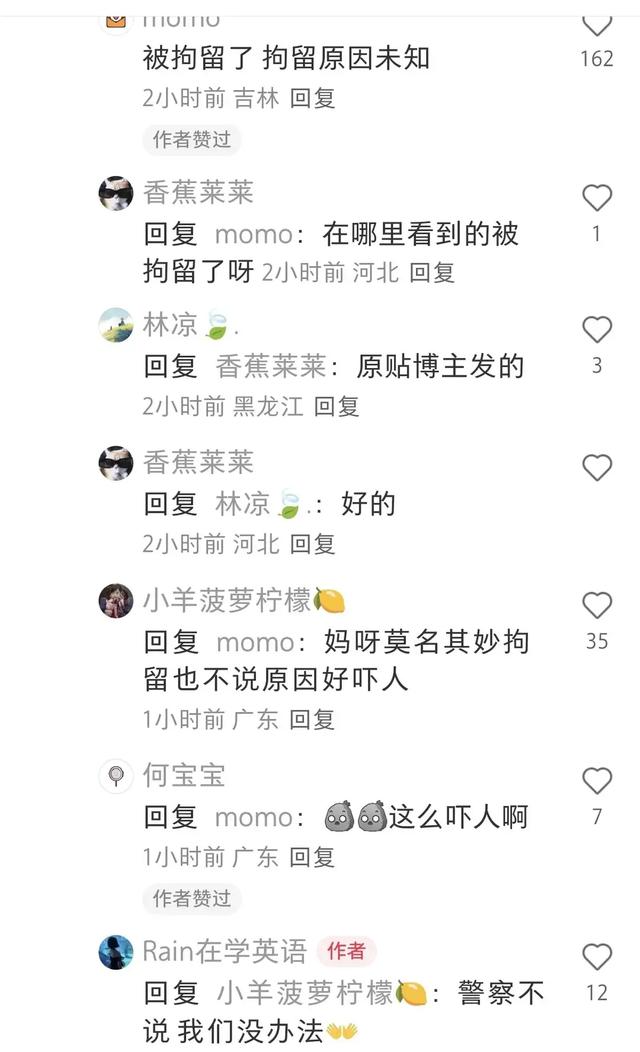Open 小羊菠萝柠檬's profile avatar
This screenshot has width=640, height=1052.
(x=116, y=601)
